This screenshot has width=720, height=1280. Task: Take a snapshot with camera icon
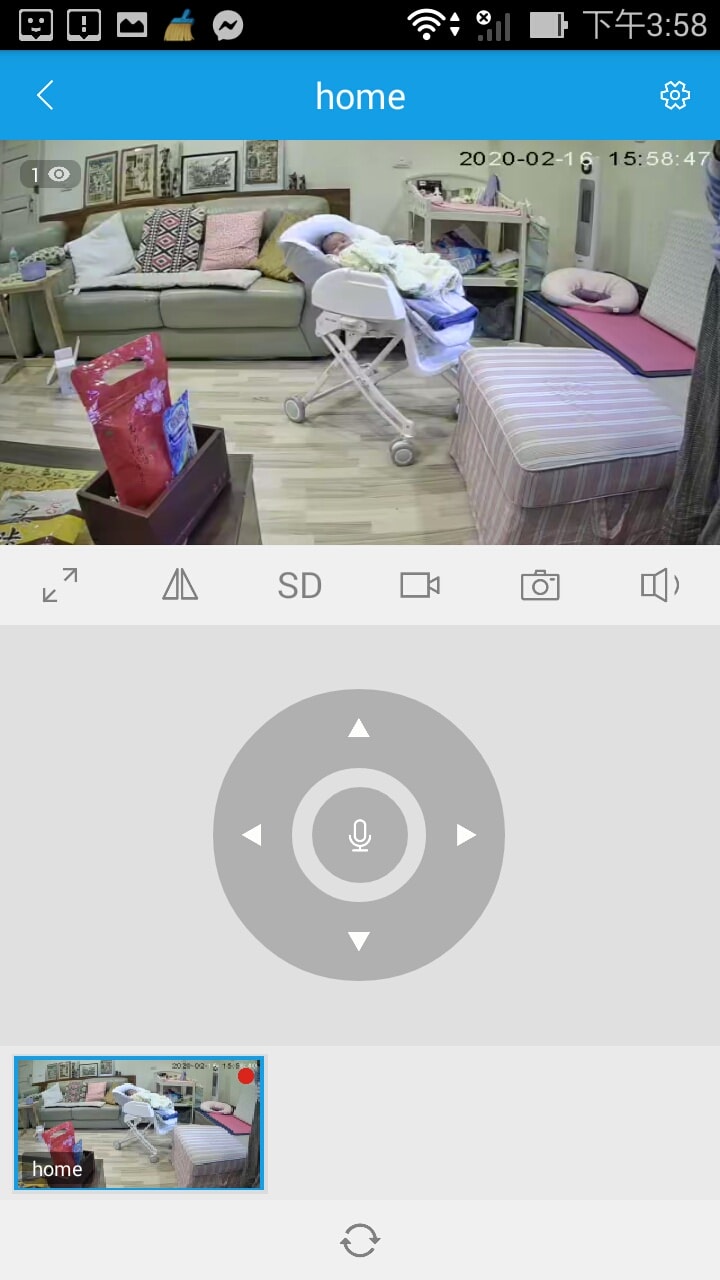coord(540,585)
